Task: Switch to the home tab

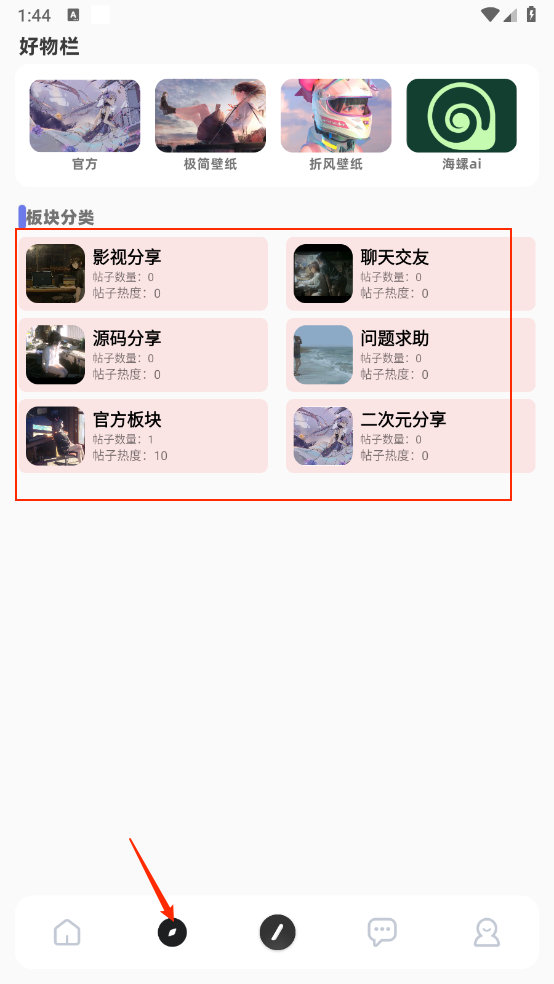Action: tap(67, 932)
